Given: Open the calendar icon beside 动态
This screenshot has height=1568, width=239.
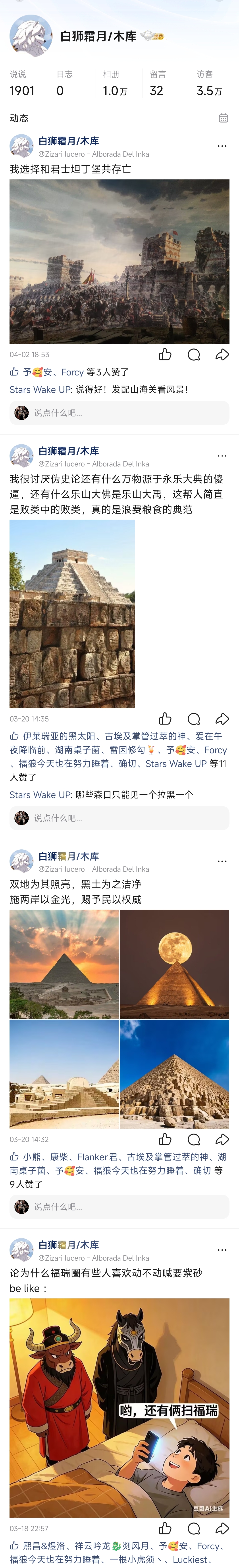Looking at the screenshot, I should (x=223, y=118).
